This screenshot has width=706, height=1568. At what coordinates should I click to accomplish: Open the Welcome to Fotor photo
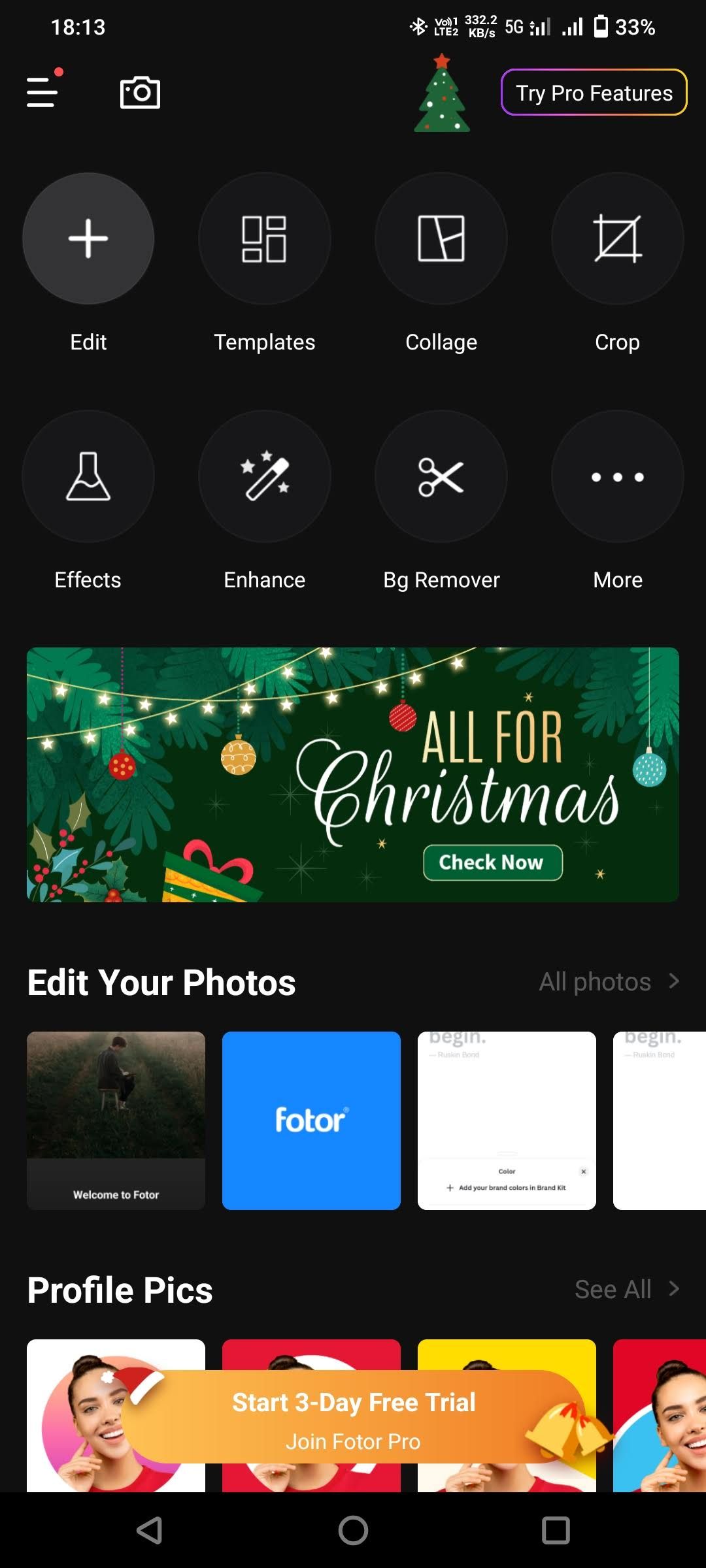(116, 1120)
